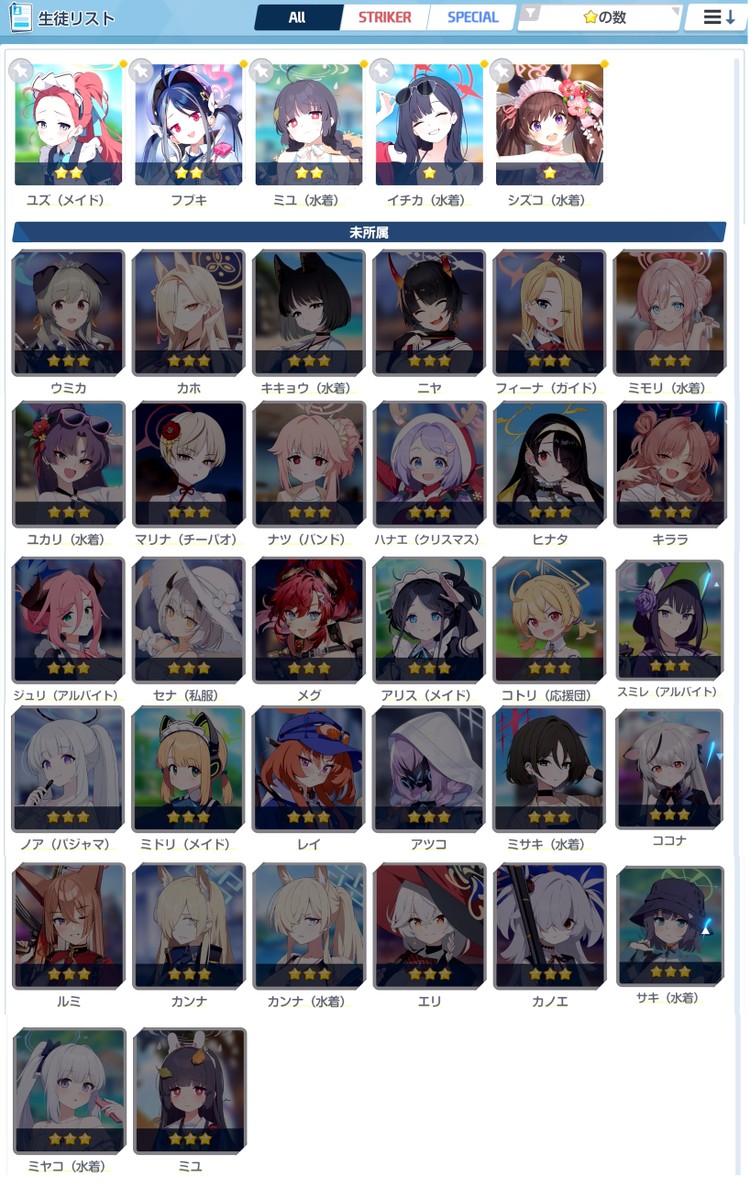Switch to the STRIKER tab
Screen dimensions: 750x1187
point(384,17)
